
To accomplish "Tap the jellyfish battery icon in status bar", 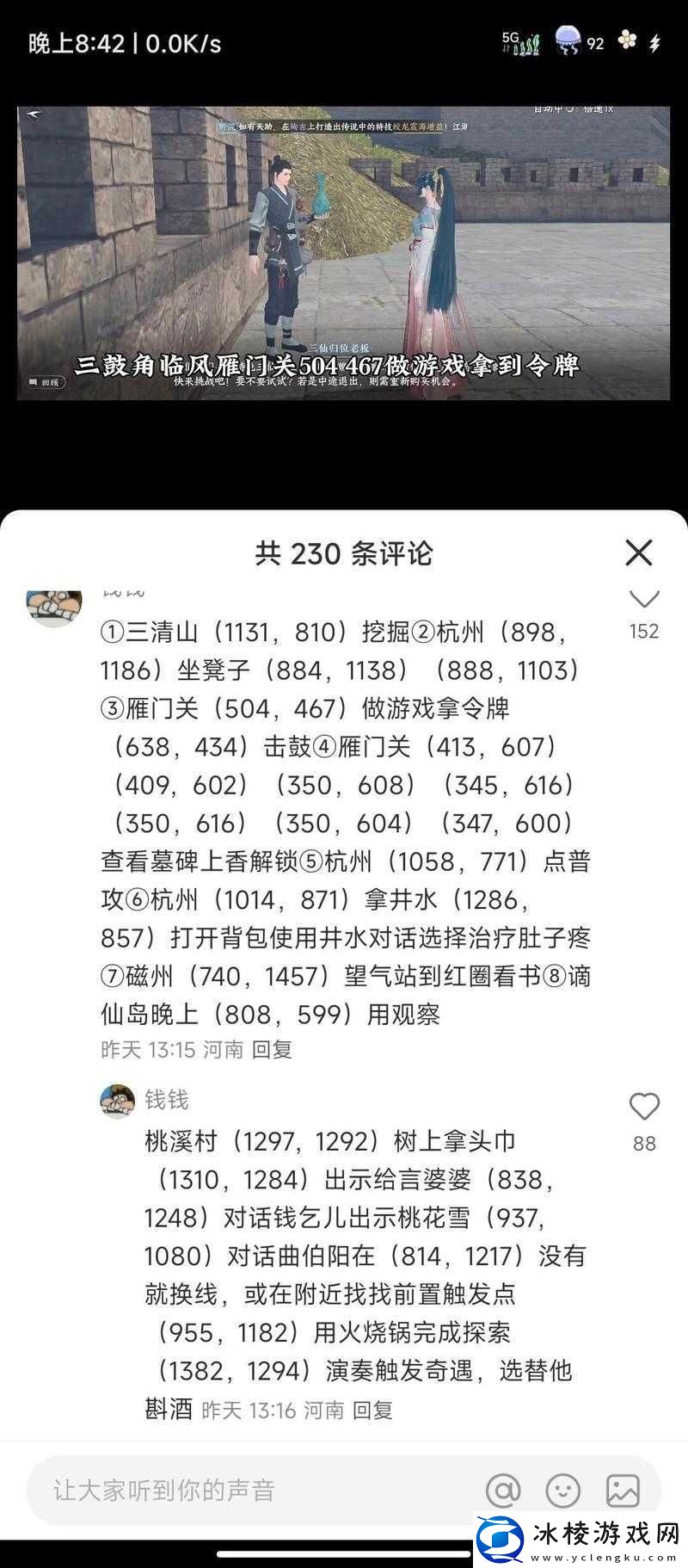I will coord(567,38).
